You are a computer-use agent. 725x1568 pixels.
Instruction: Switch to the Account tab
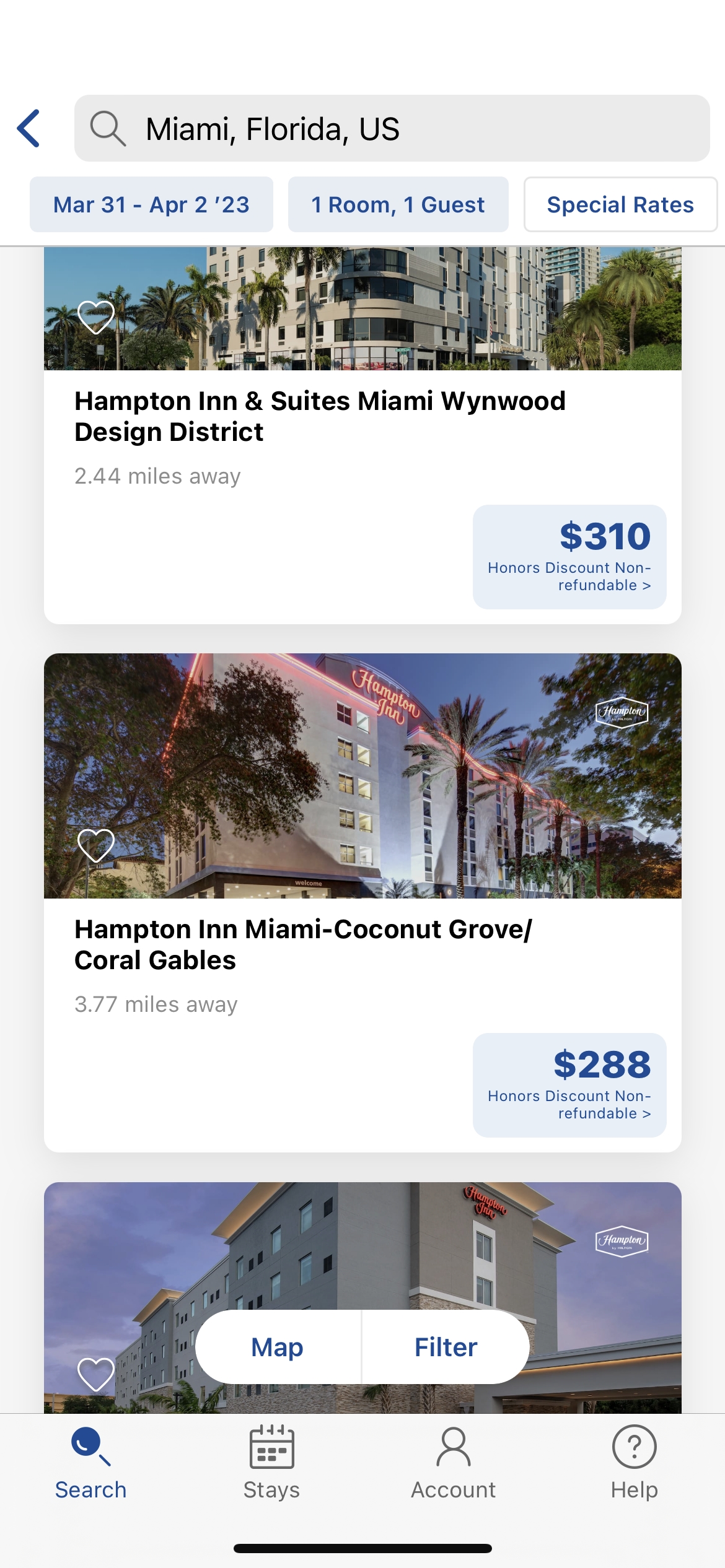pos(454,1462)
